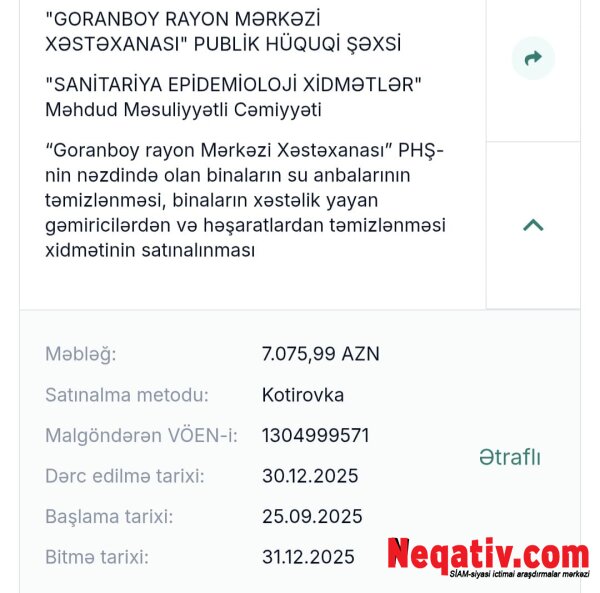
Task: Collapse the expanded contract details
Action: [x=533, y=225]
